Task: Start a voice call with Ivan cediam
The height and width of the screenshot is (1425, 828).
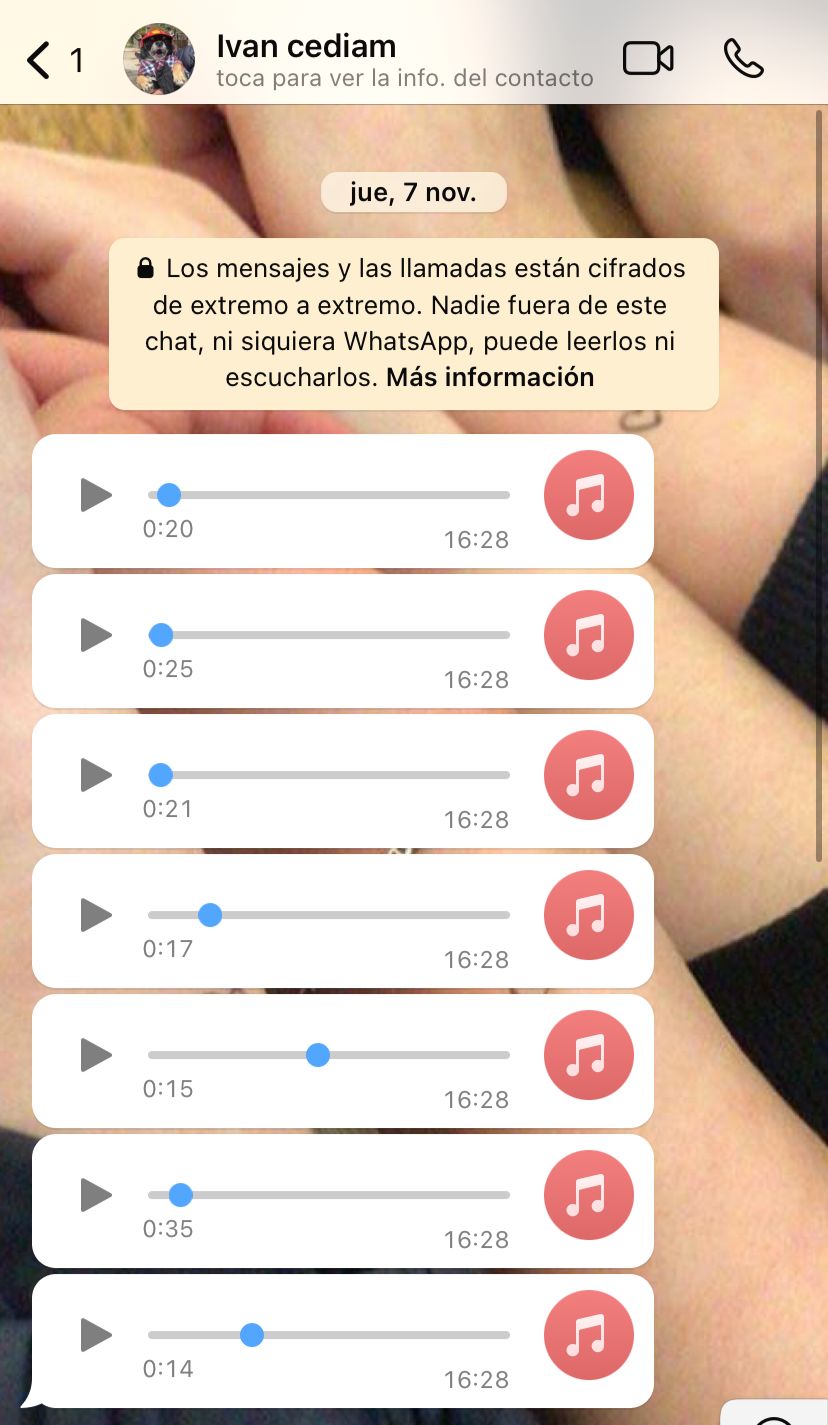Action: 743,59
